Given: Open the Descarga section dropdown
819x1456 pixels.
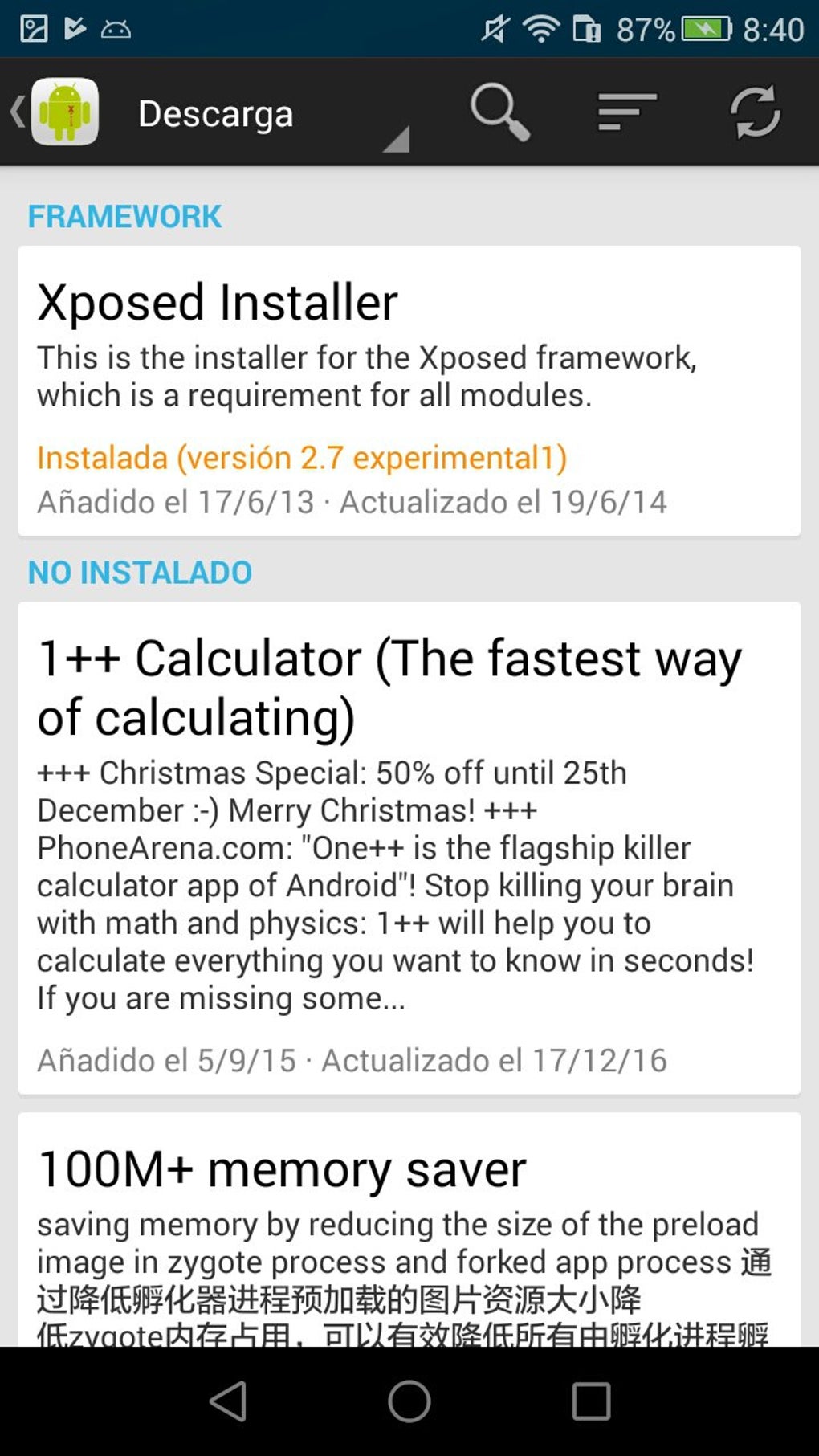Looking at the screenshot, I should (273, 113).
